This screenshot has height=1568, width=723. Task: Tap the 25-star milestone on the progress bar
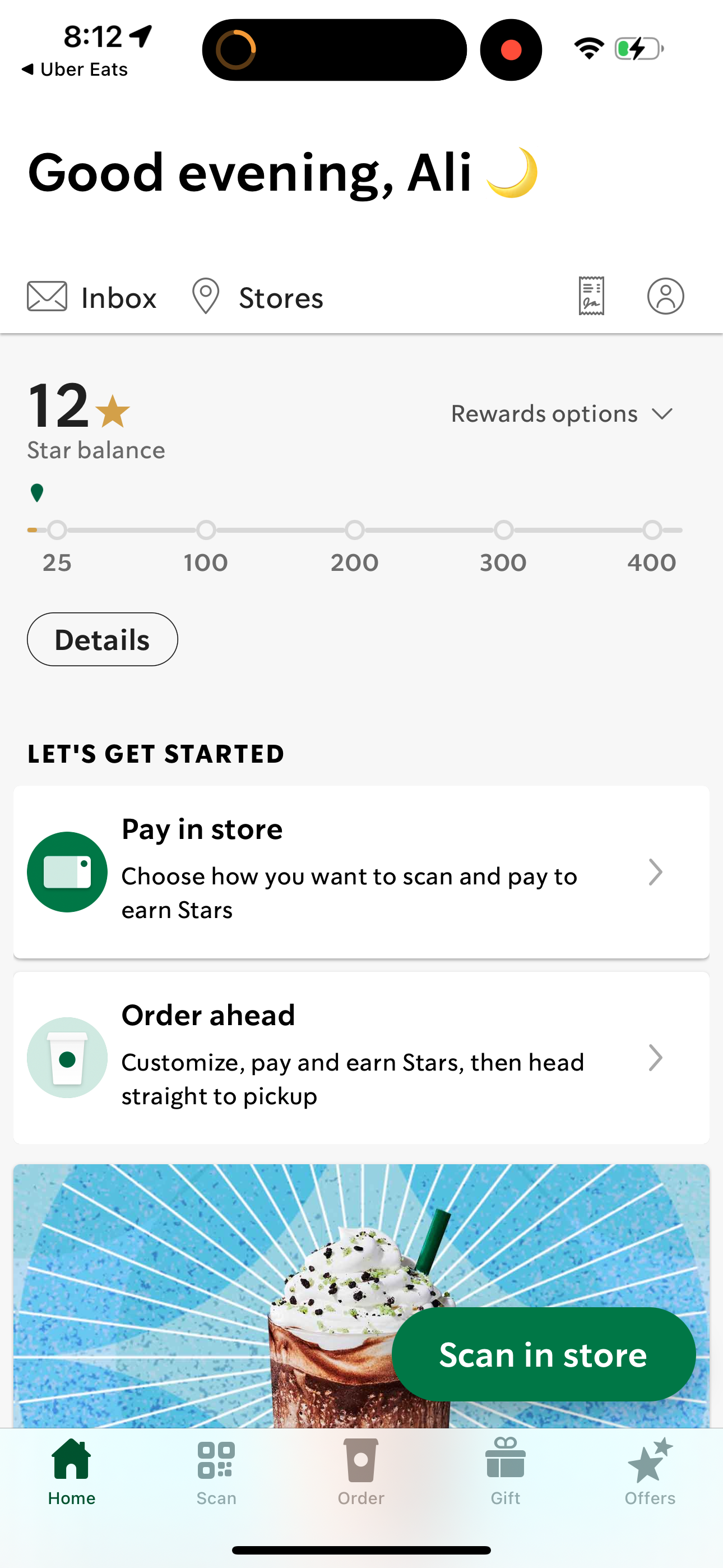pyautogui.click(x=57, y=529)
